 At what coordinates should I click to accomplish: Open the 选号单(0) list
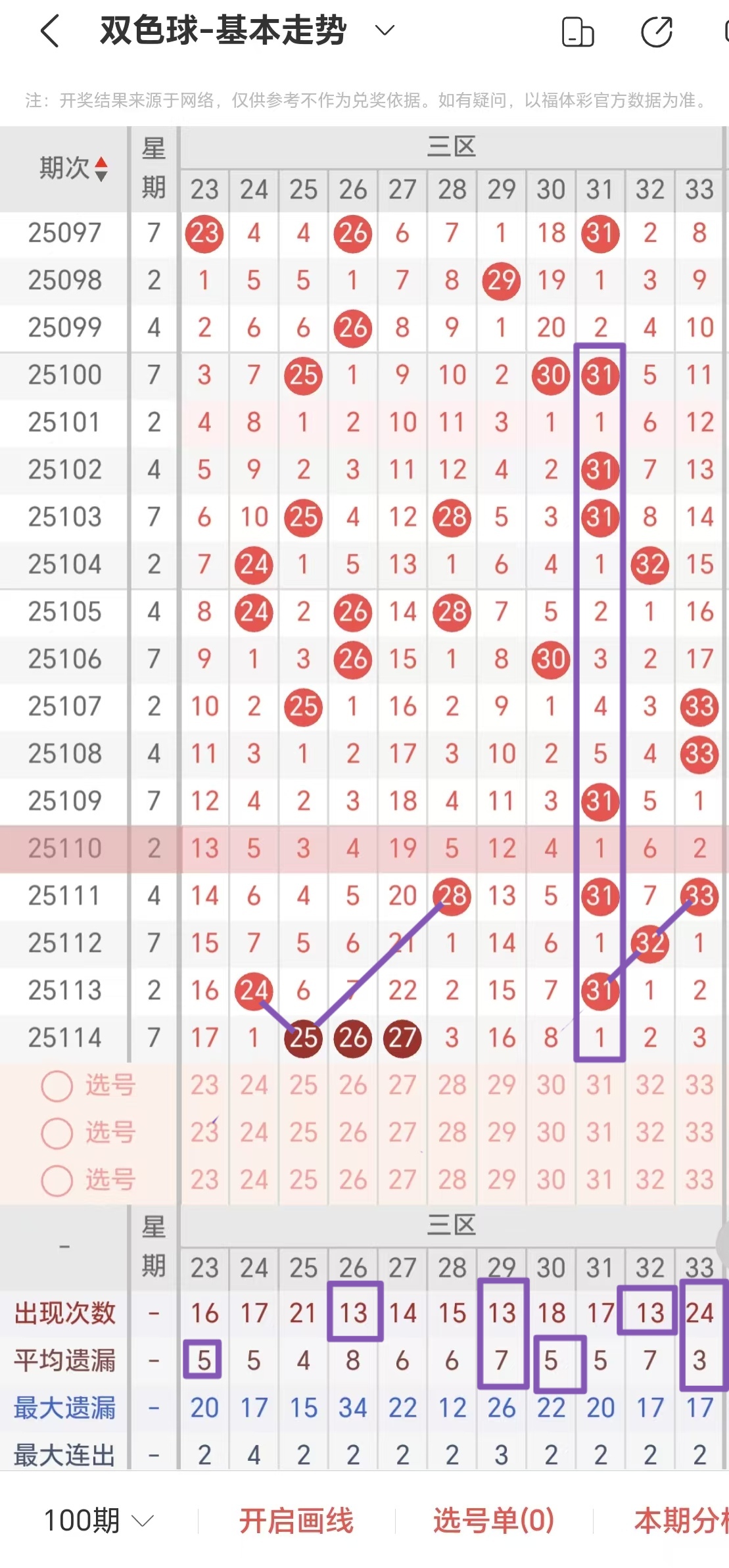[x=492, y=1520]
